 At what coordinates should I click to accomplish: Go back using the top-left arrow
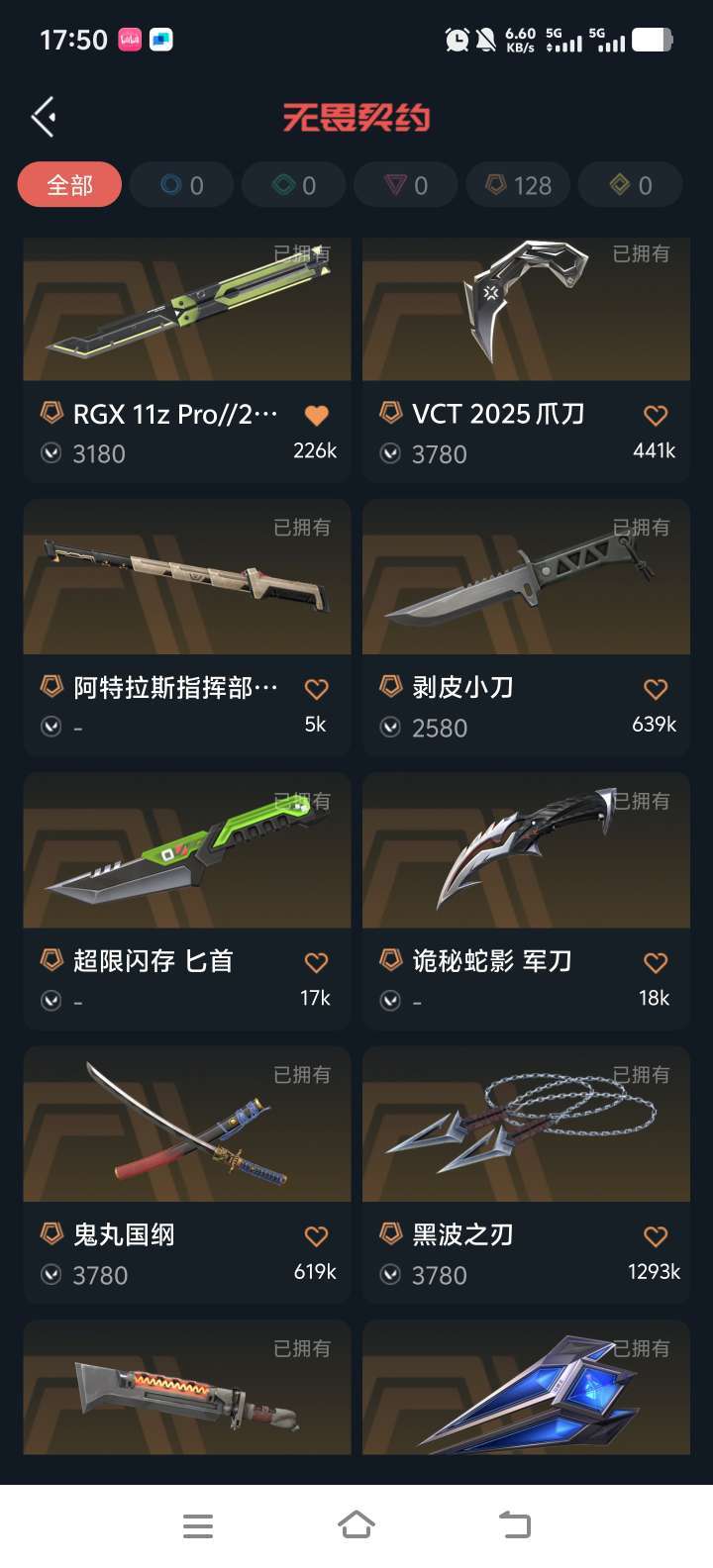point(43,117)
